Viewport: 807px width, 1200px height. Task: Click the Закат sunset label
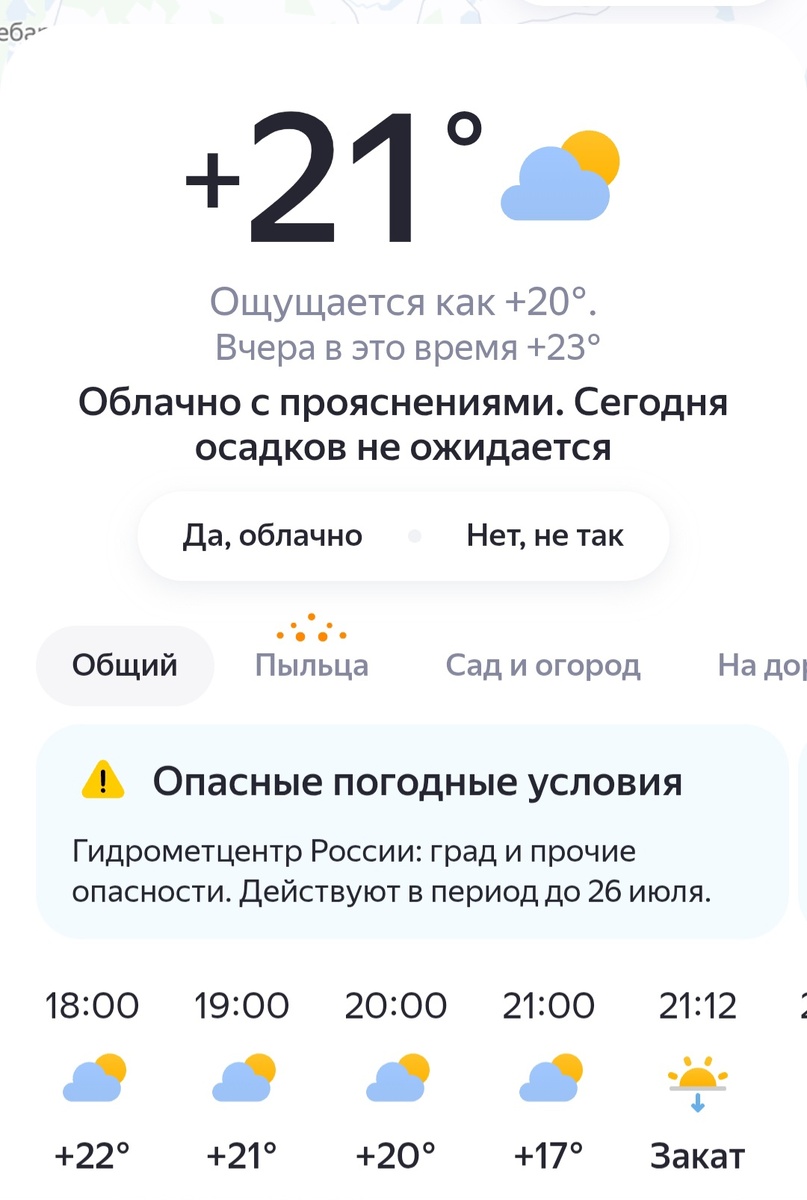point(701,1155)
